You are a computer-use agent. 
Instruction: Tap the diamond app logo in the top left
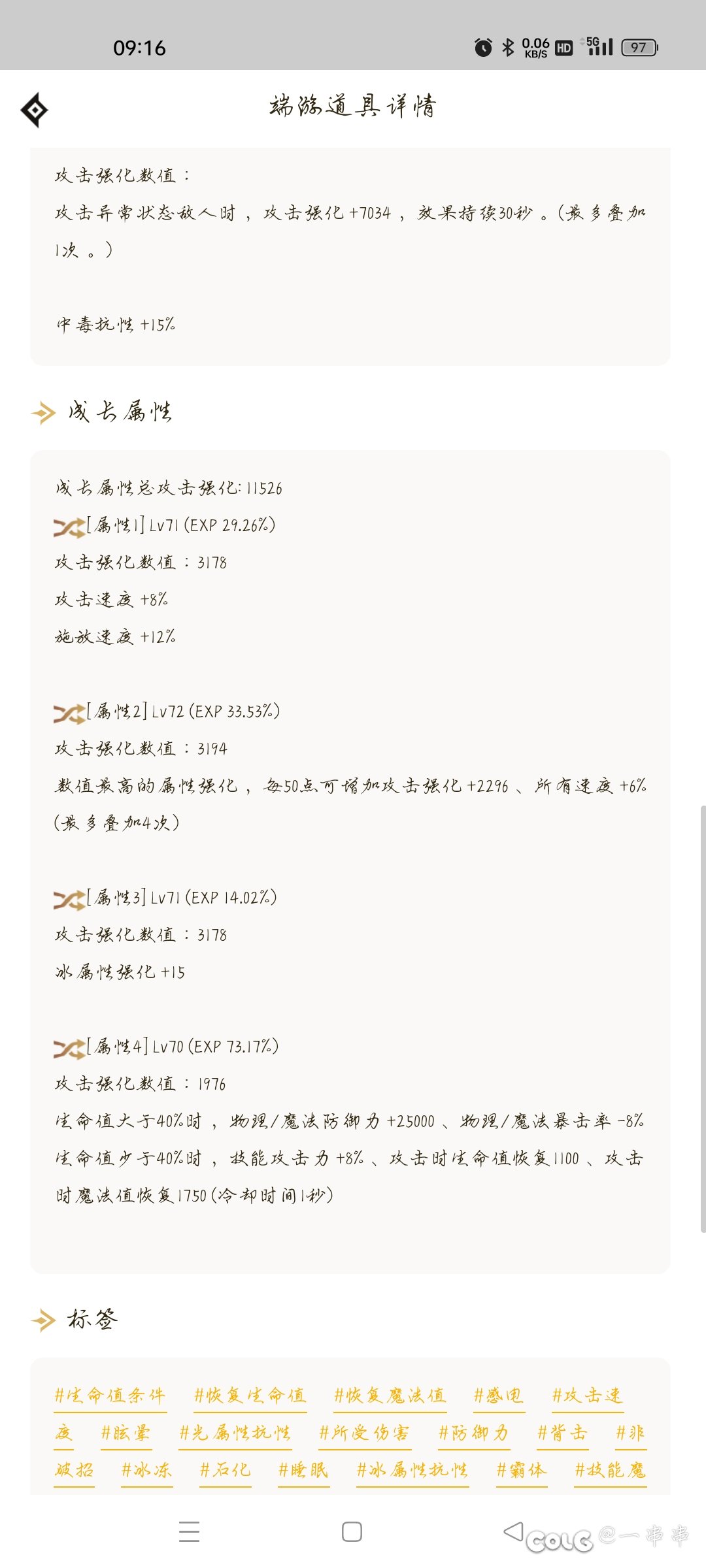pyautogui.click(x=36, y=110)
